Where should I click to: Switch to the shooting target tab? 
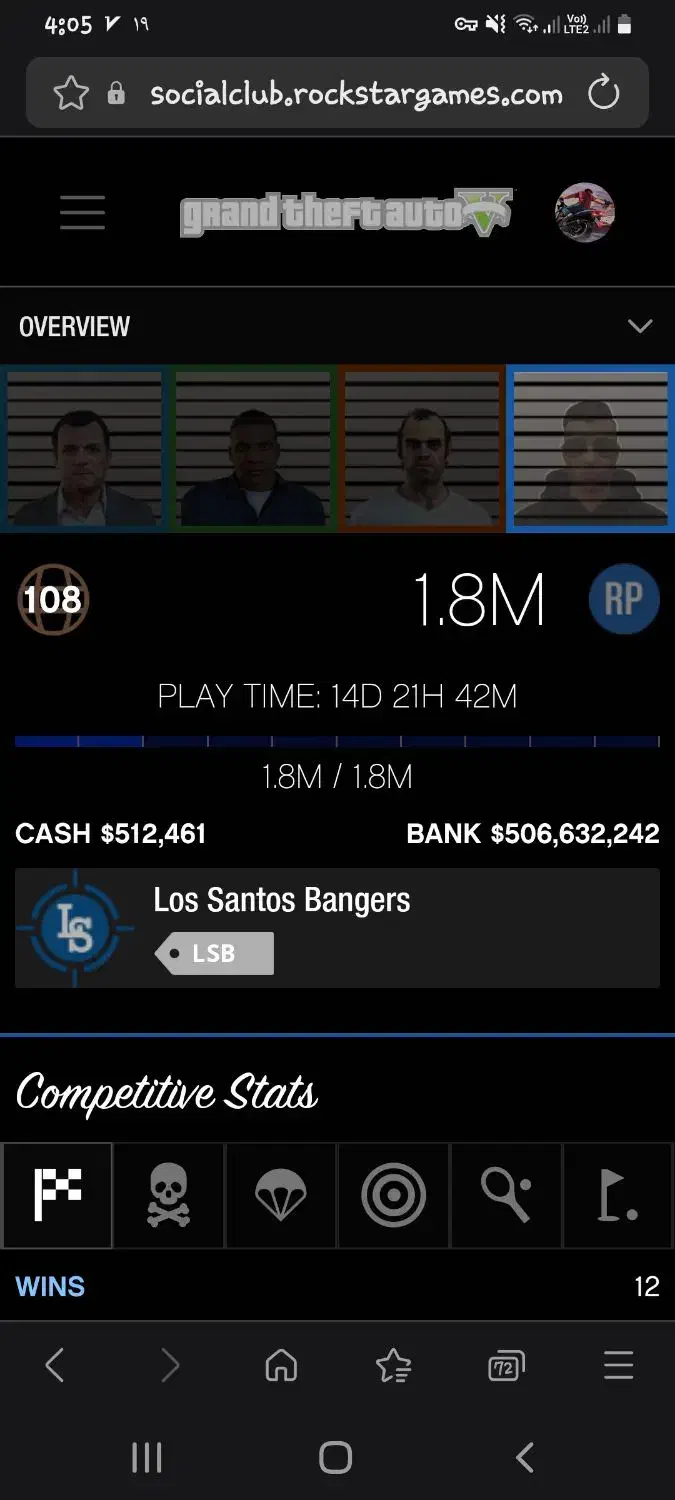pos(394,1195)
